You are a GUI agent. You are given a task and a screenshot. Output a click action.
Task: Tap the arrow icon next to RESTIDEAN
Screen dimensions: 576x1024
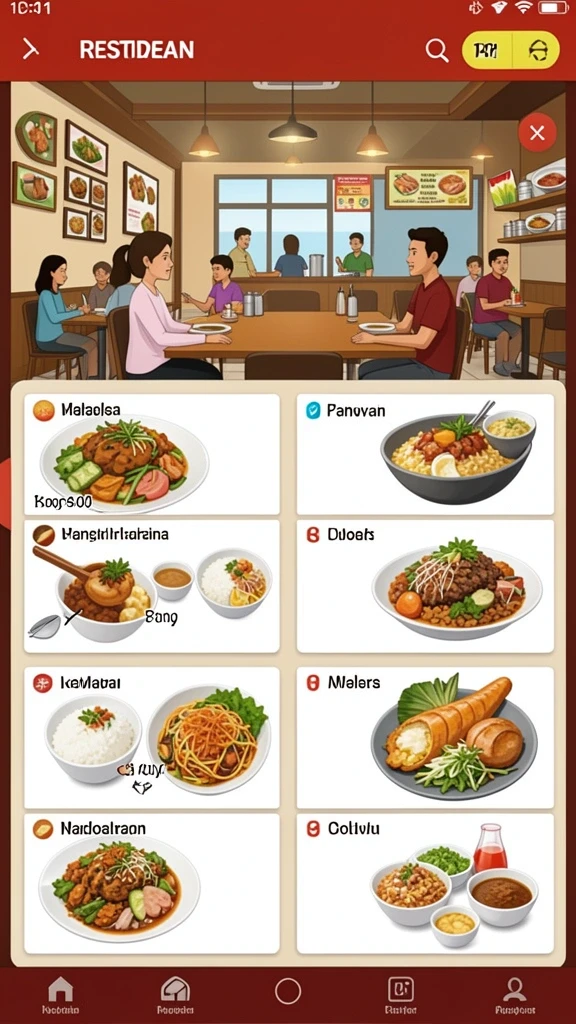pos(31,50)
